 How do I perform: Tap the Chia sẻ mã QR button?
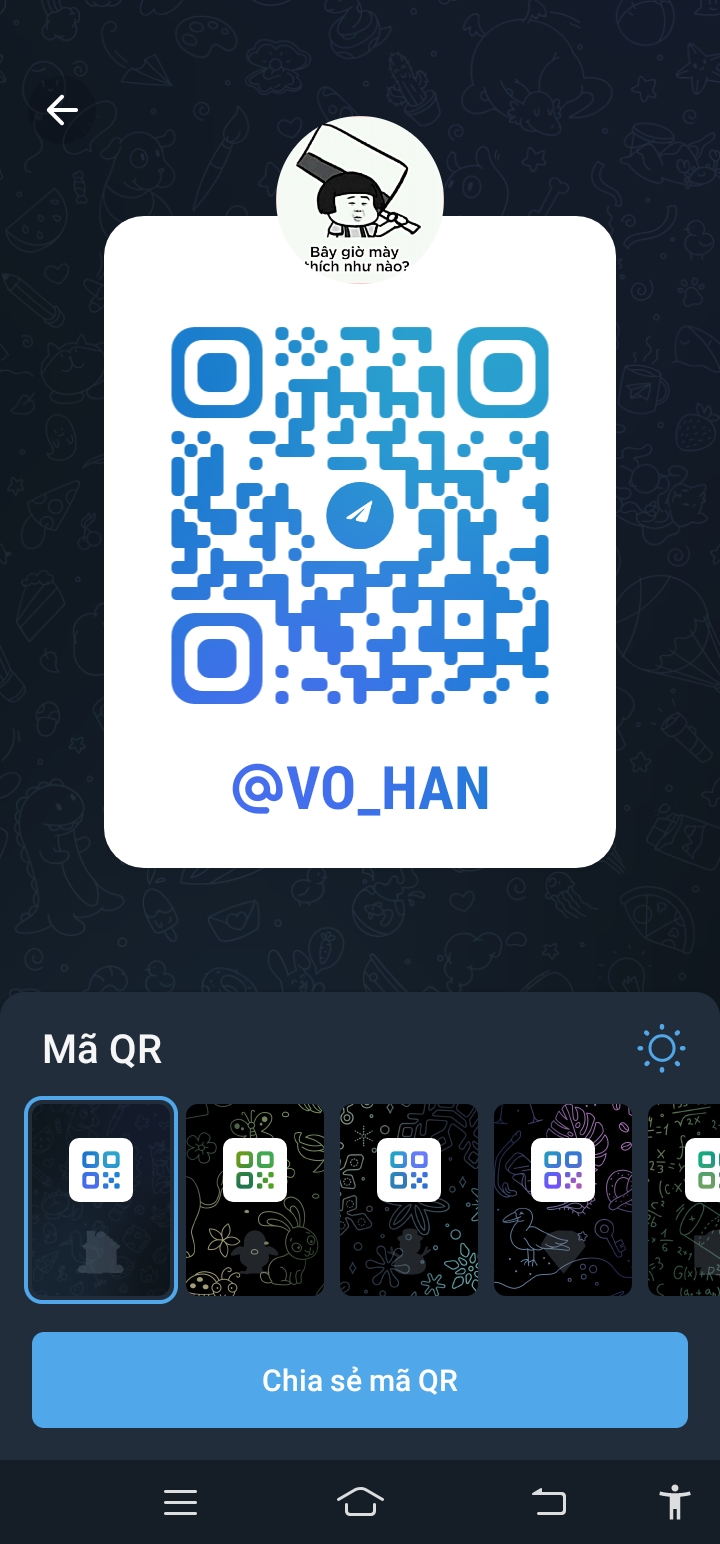tap(360, 1380)
